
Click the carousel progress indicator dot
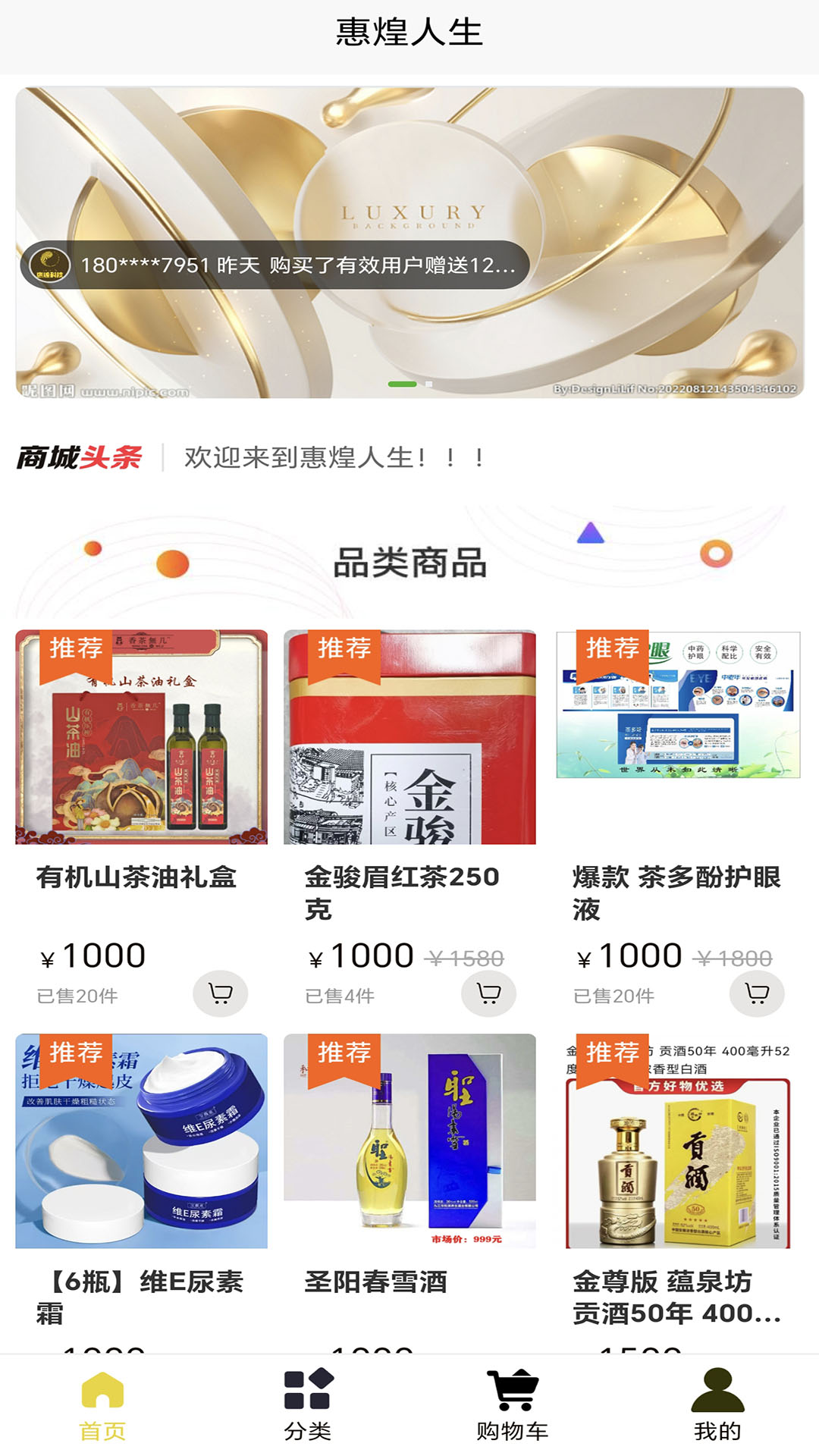click(403, 384)
